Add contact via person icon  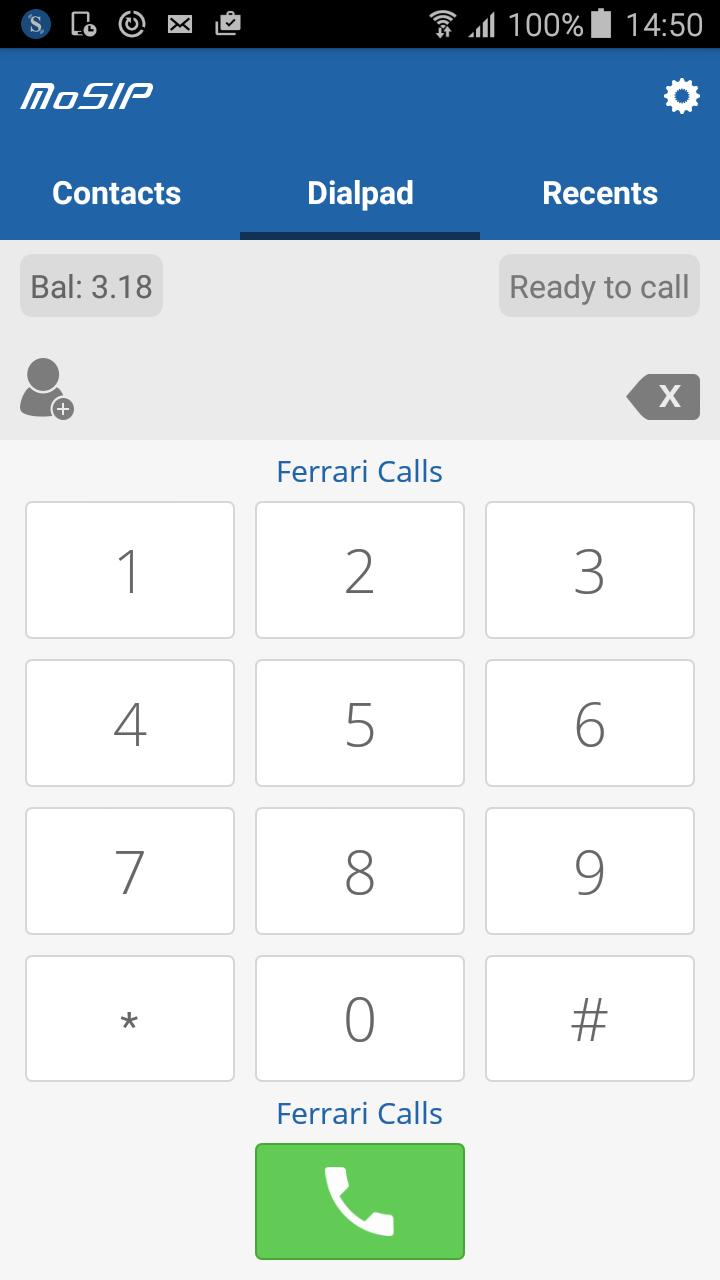(46, 389)
